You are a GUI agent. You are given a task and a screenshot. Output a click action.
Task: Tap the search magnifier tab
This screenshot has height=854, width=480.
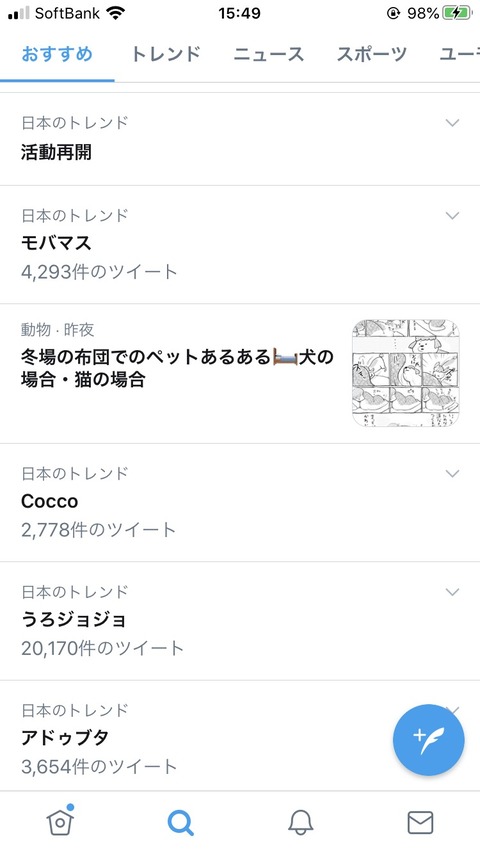180,822
